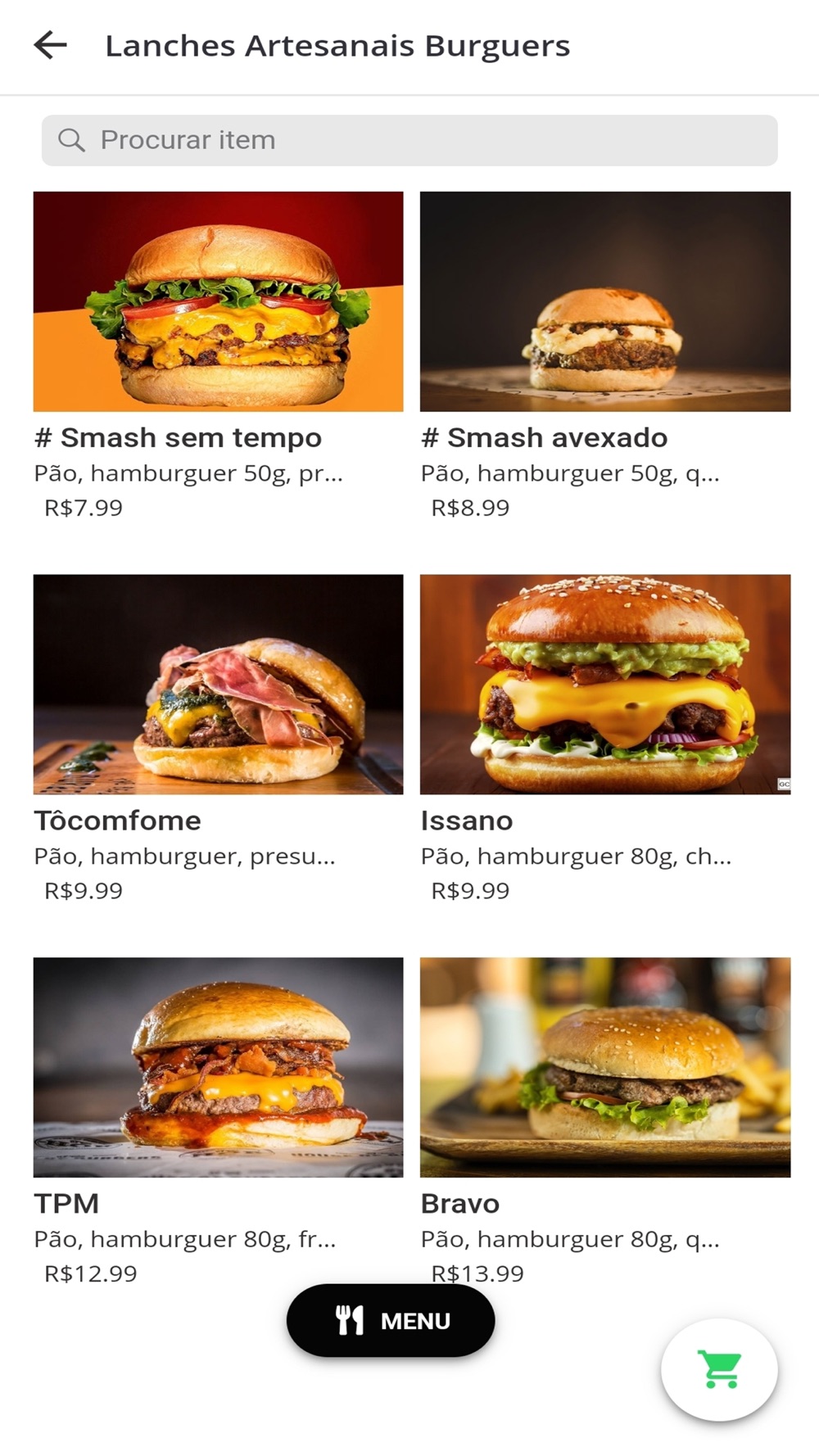Tap the Procurar item search field
Screen dimensions: 819x1456
point(409,140)
